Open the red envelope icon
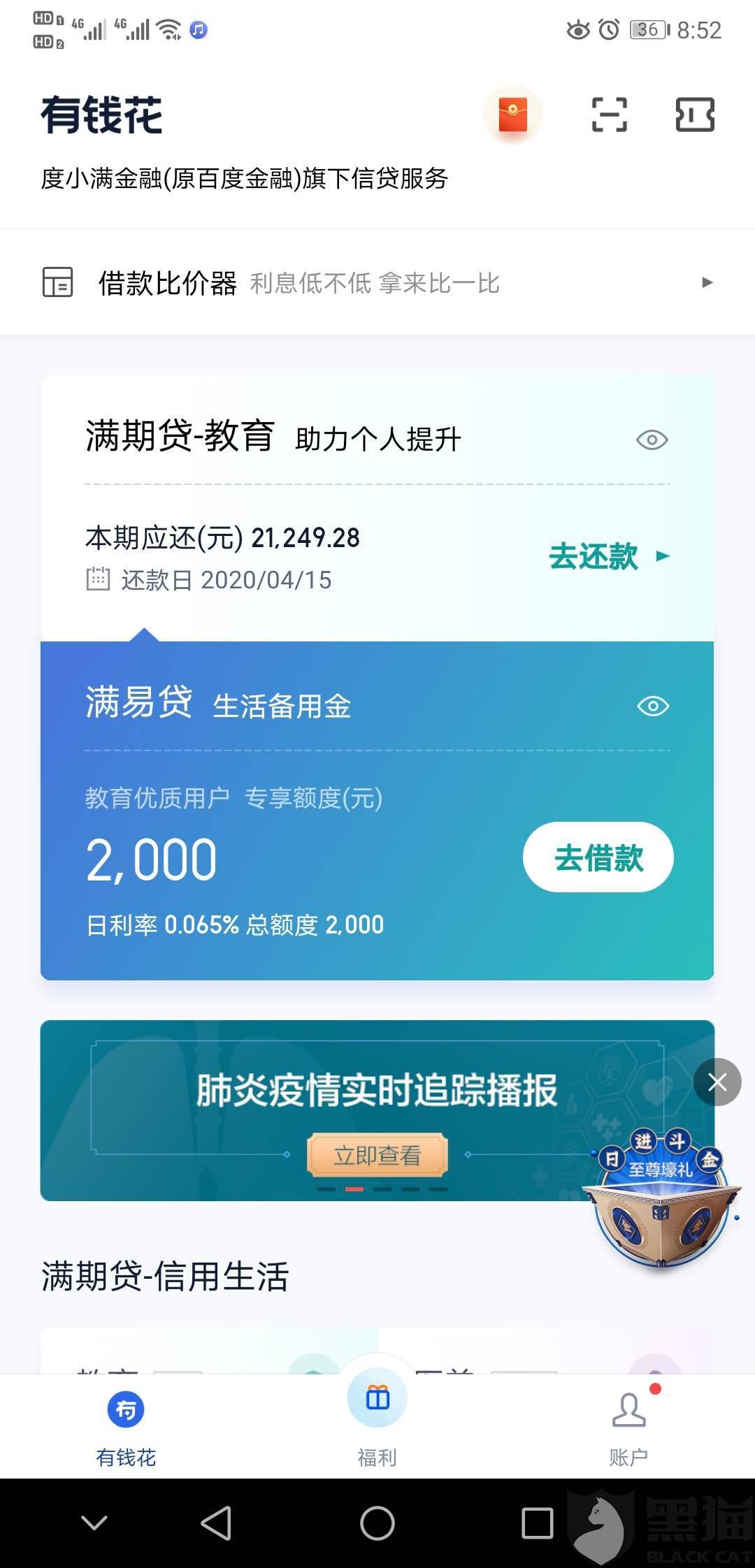 click(512, 115)
